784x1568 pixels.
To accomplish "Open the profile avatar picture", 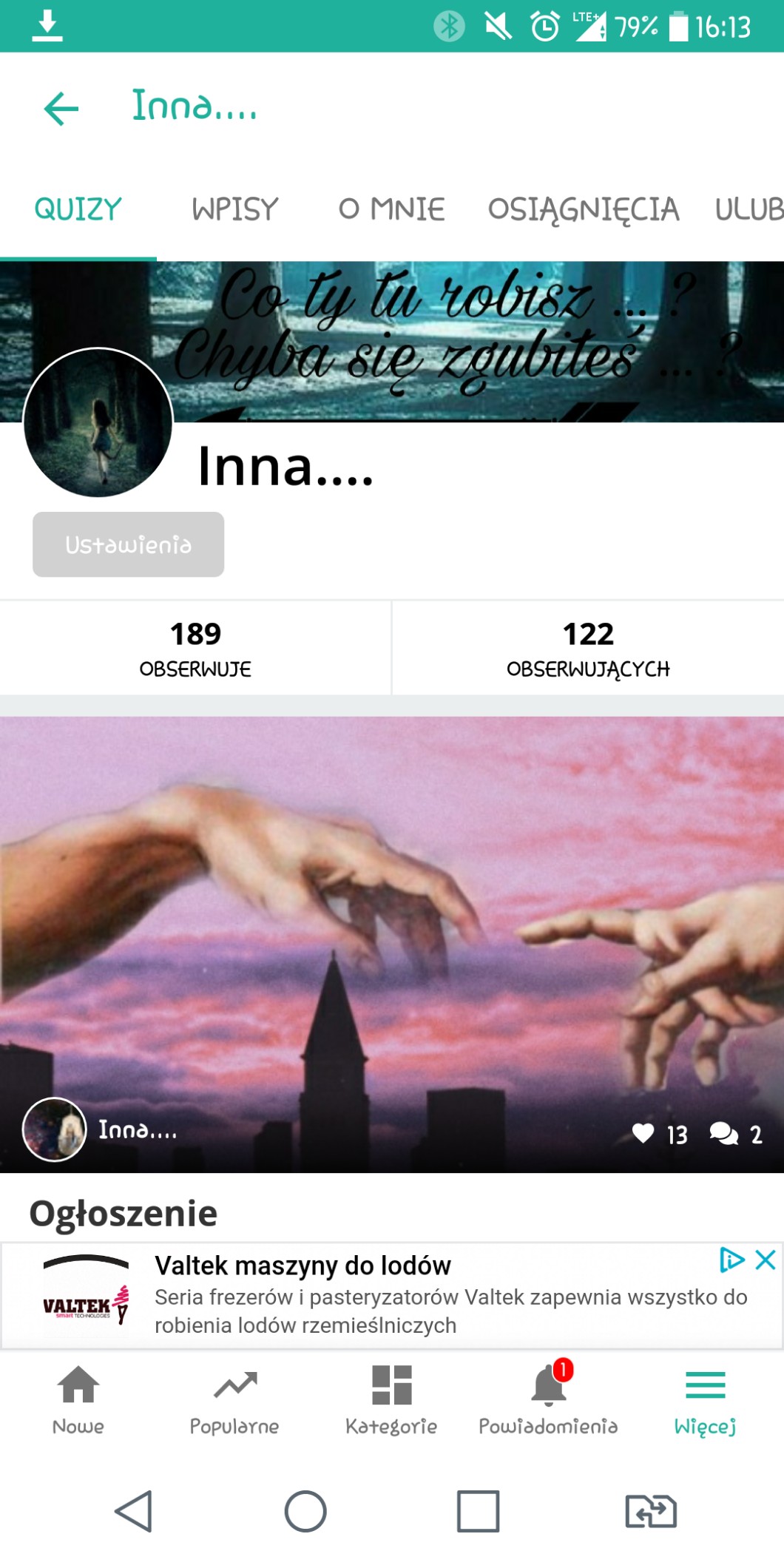I will pos(98,422).
